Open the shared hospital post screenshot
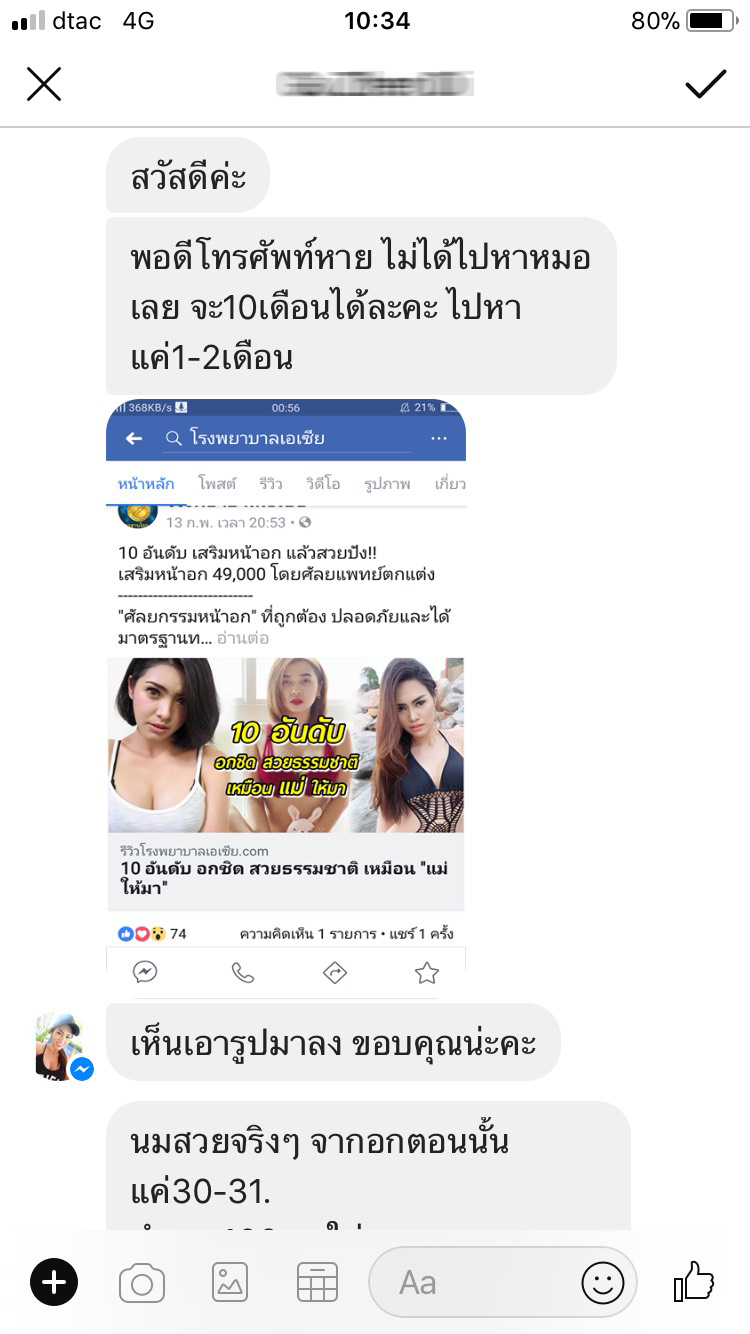The image size is (750, 1334). (x=286, y=690)
